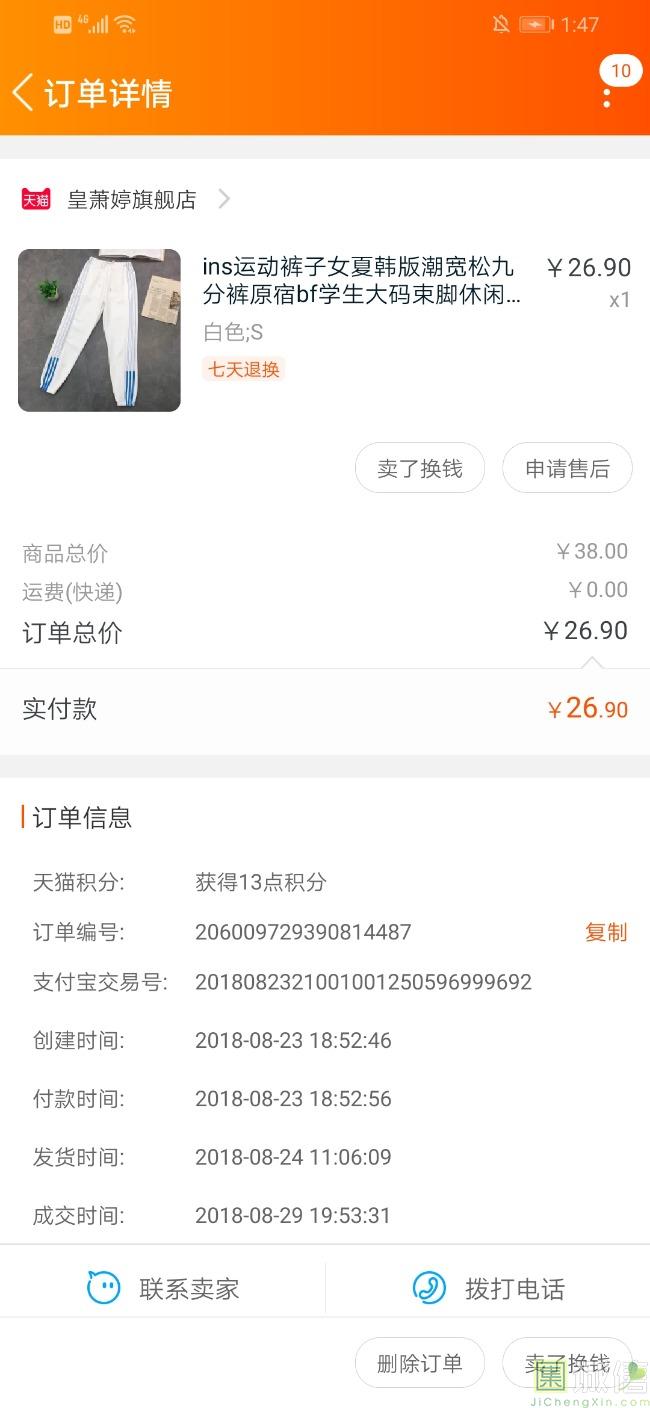Tap 卖了换钱 beside 申请售后
Viewport: 650px width, 1408px height.
point(420,469)
